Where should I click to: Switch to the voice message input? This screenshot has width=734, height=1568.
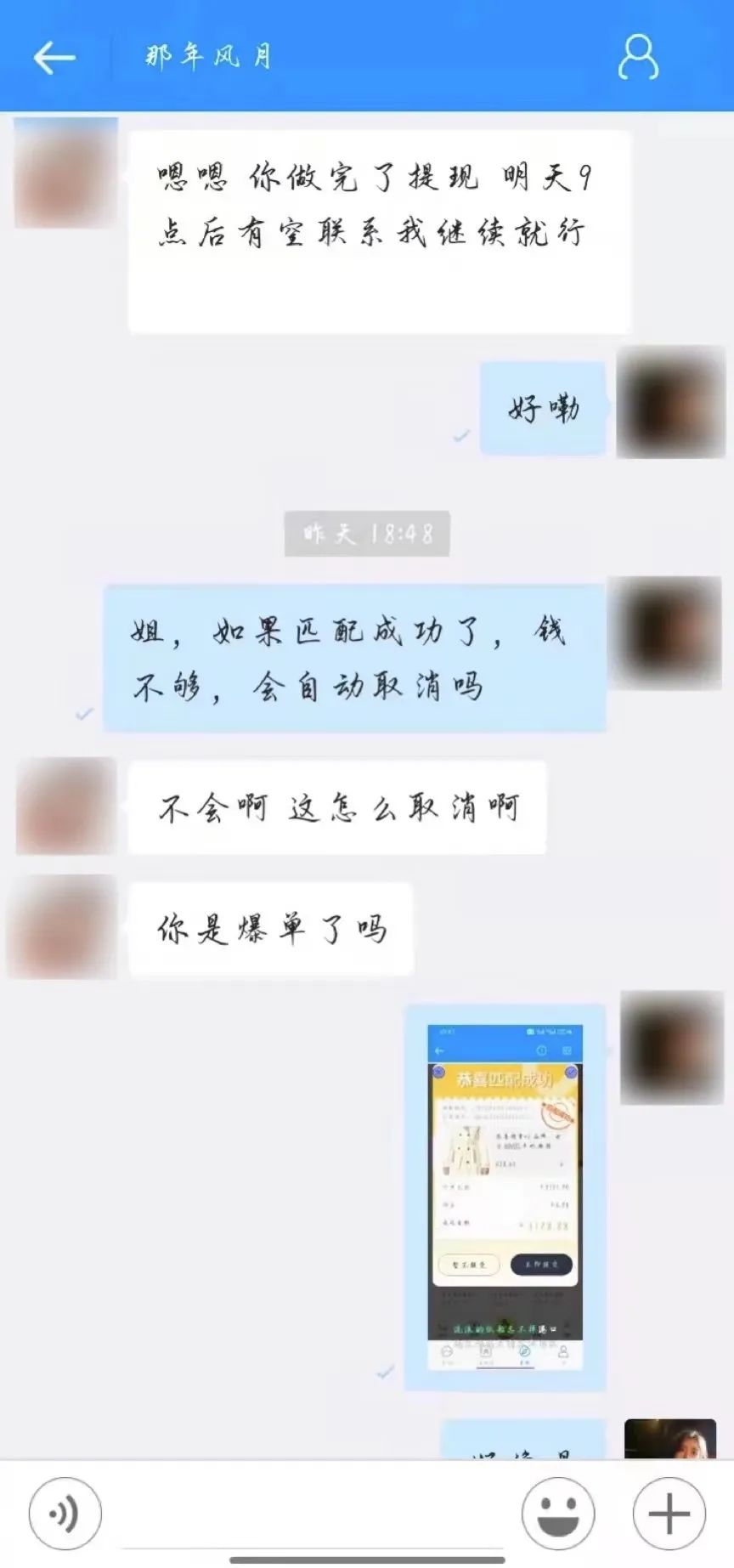tap(65, 1514)
